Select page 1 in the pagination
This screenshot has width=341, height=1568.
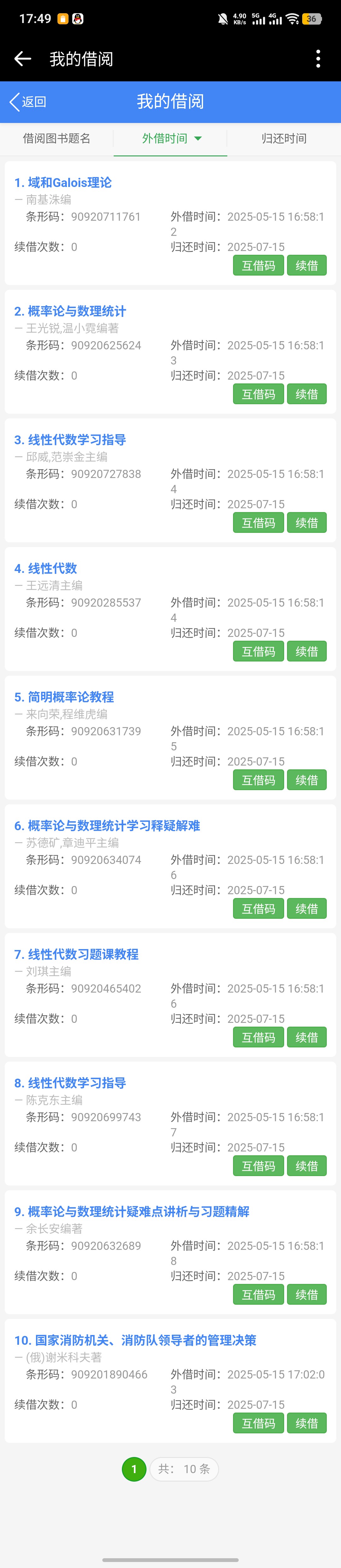[x=134, y=1469]
